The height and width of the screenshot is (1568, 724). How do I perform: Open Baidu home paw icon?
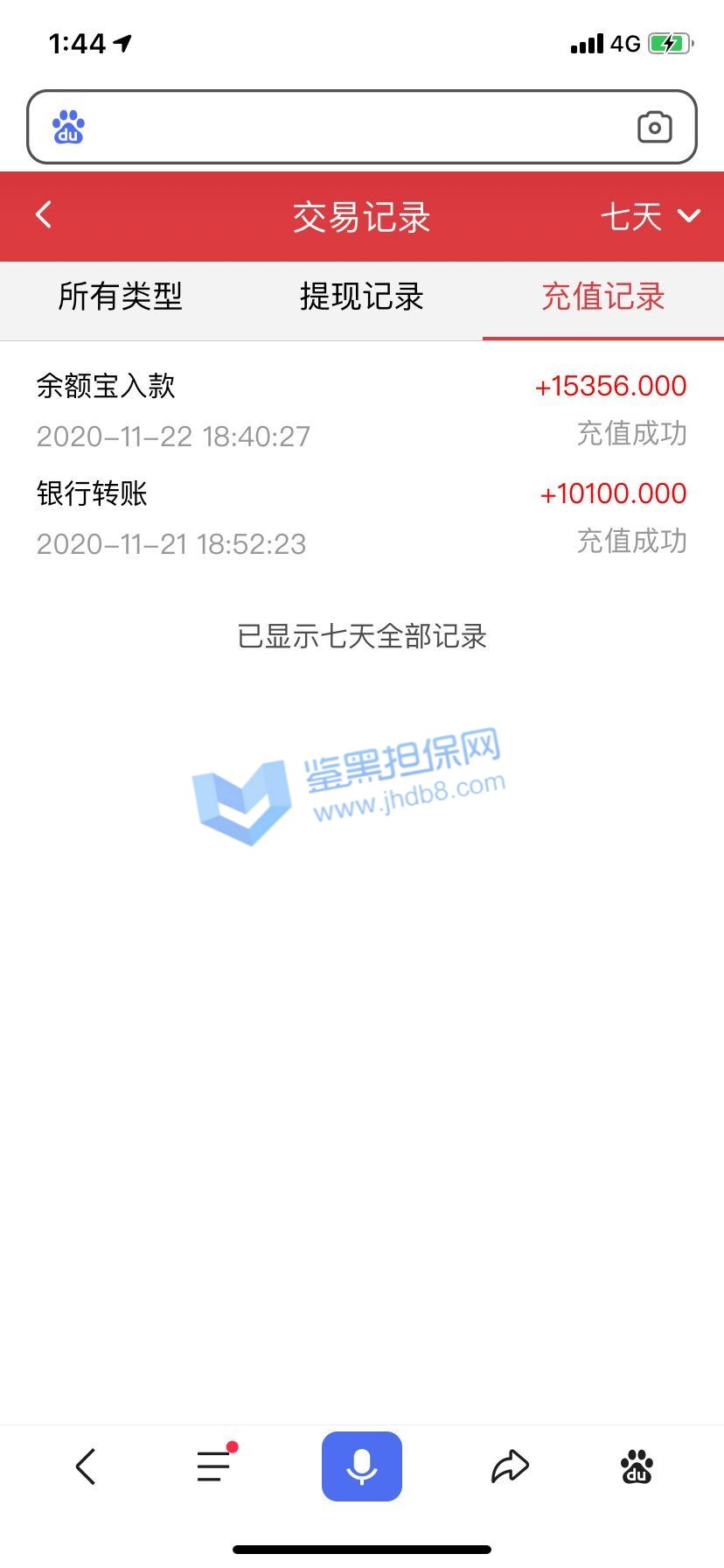point(637,1466)
